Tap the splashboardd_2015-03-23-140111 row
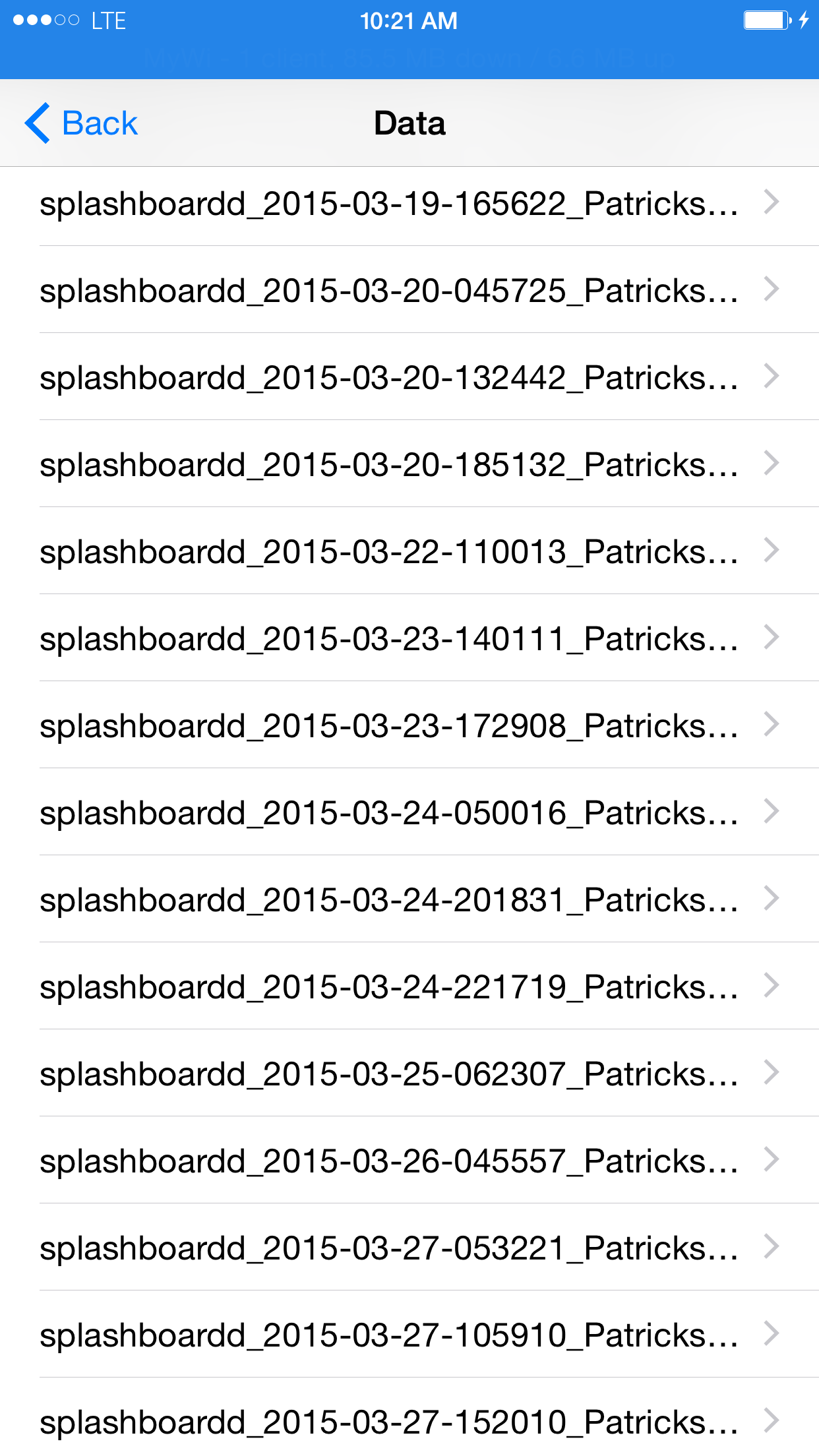Image resolution: width=819 pixels, height=1456 pixels. [409, 638]
